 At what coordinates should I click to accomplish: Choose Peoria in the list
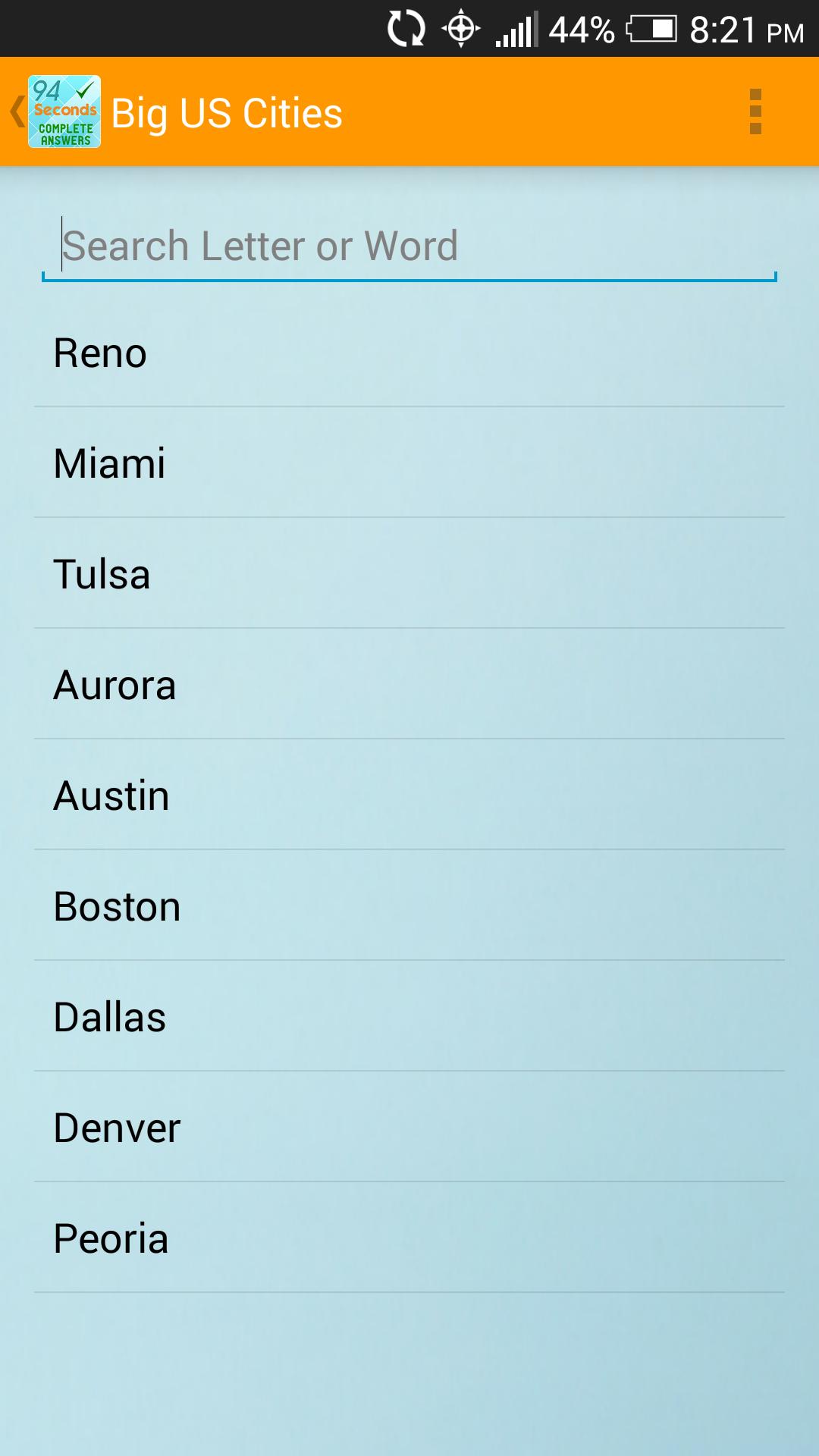409,1238
